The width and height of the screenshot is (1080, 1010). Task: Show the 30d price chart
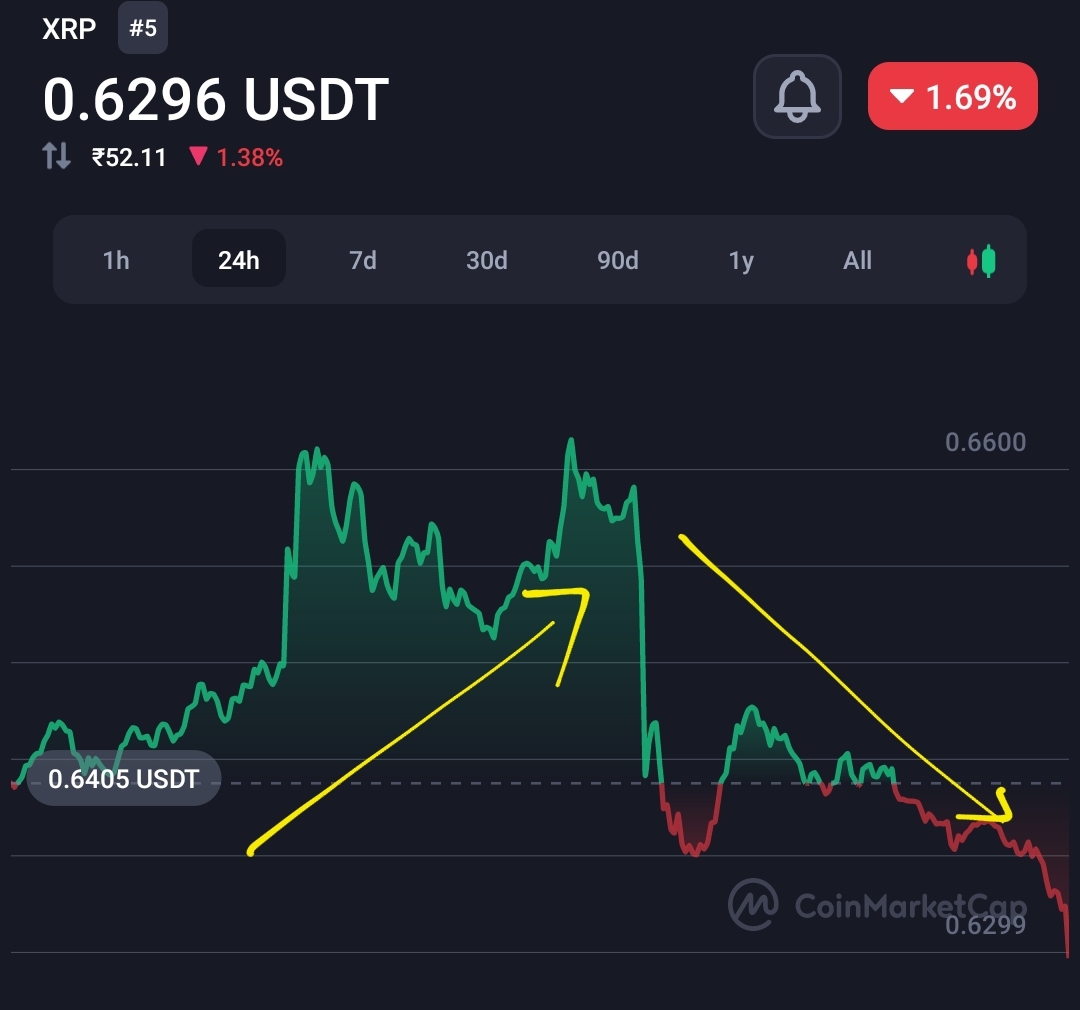point(487,260)
